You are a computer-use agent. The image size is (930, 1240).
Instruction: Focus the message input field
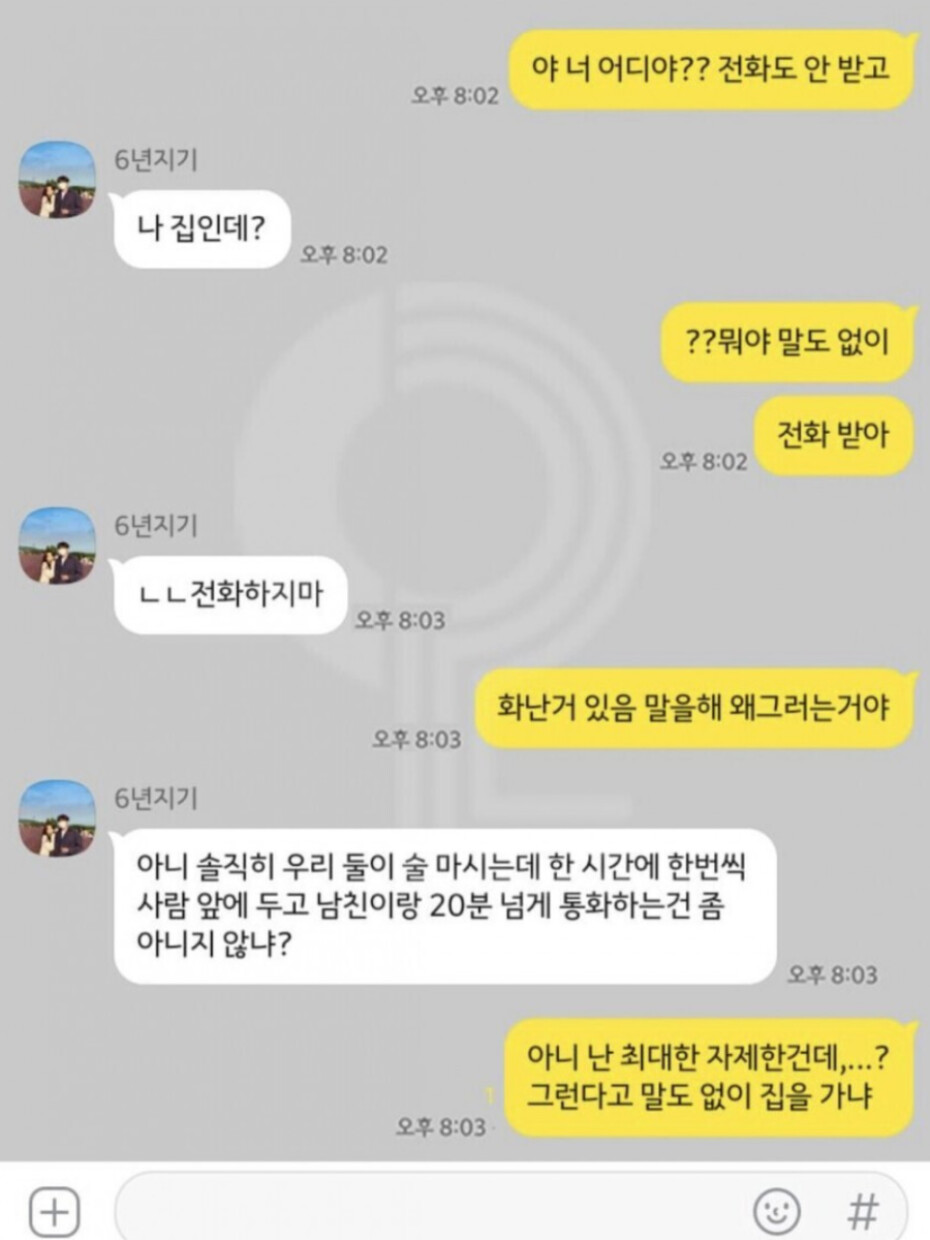click(430, 1213)
